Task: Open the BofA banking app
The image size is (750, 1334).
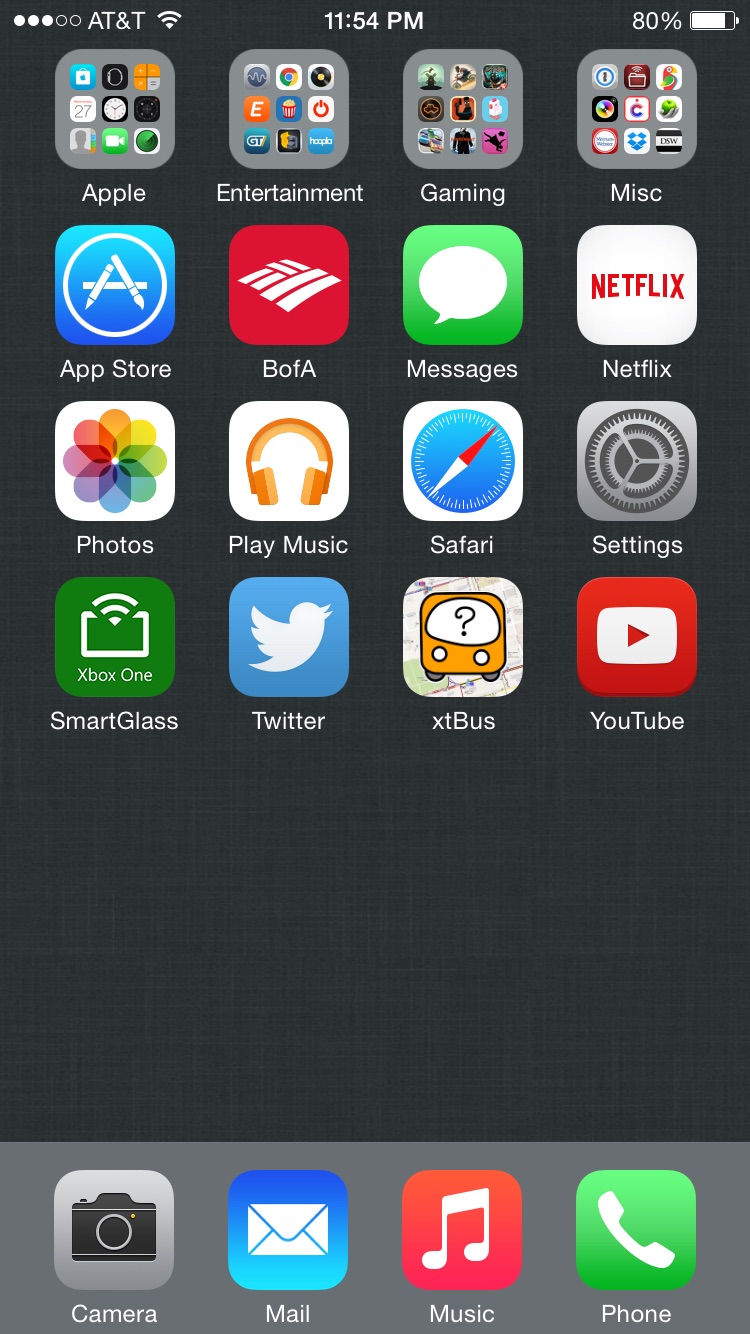Action: coord(289,285)
